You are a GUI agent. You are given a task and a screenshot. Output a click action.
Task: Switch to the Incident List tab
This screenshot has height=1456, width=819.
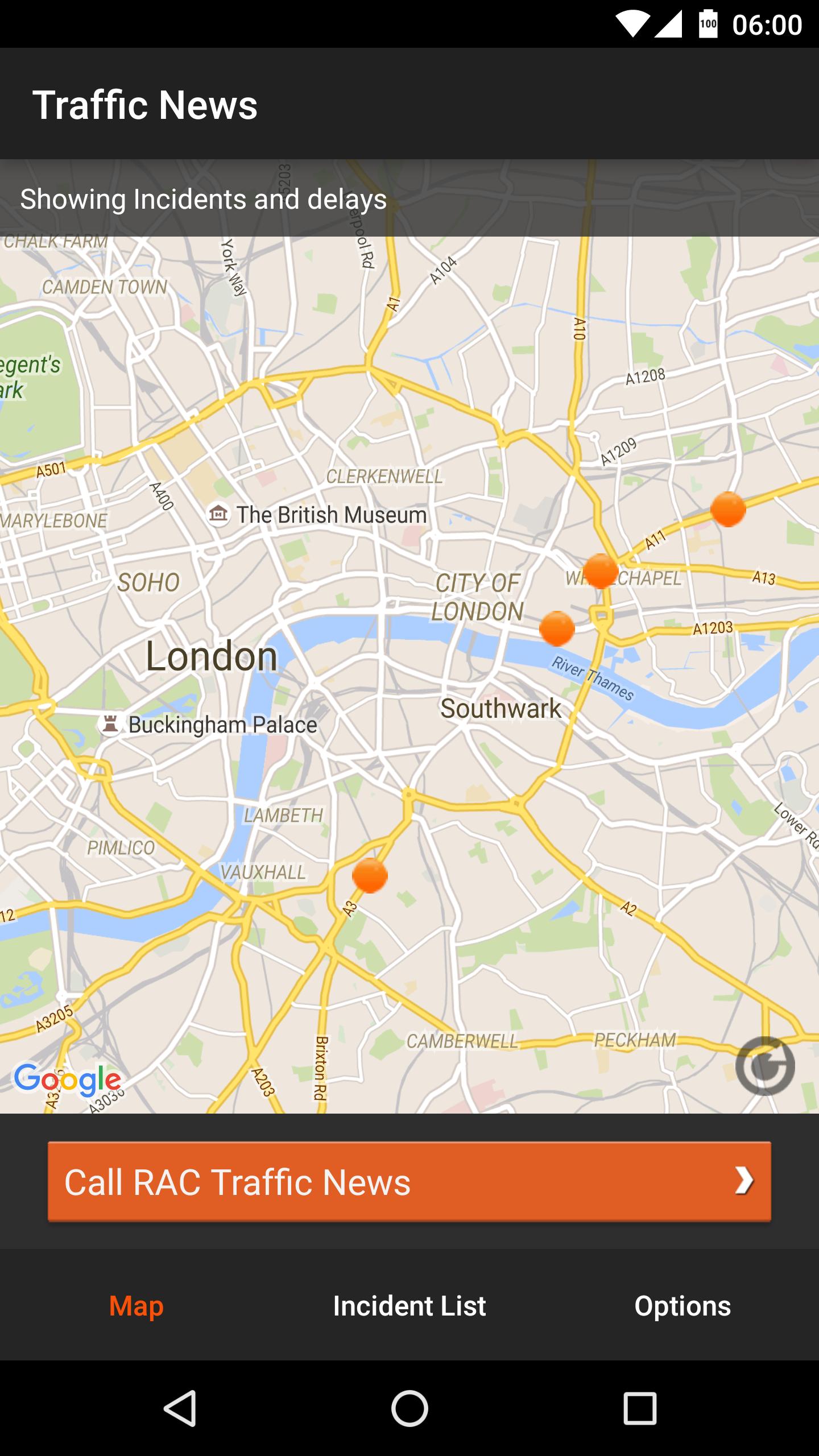(x=409, y=1306)
